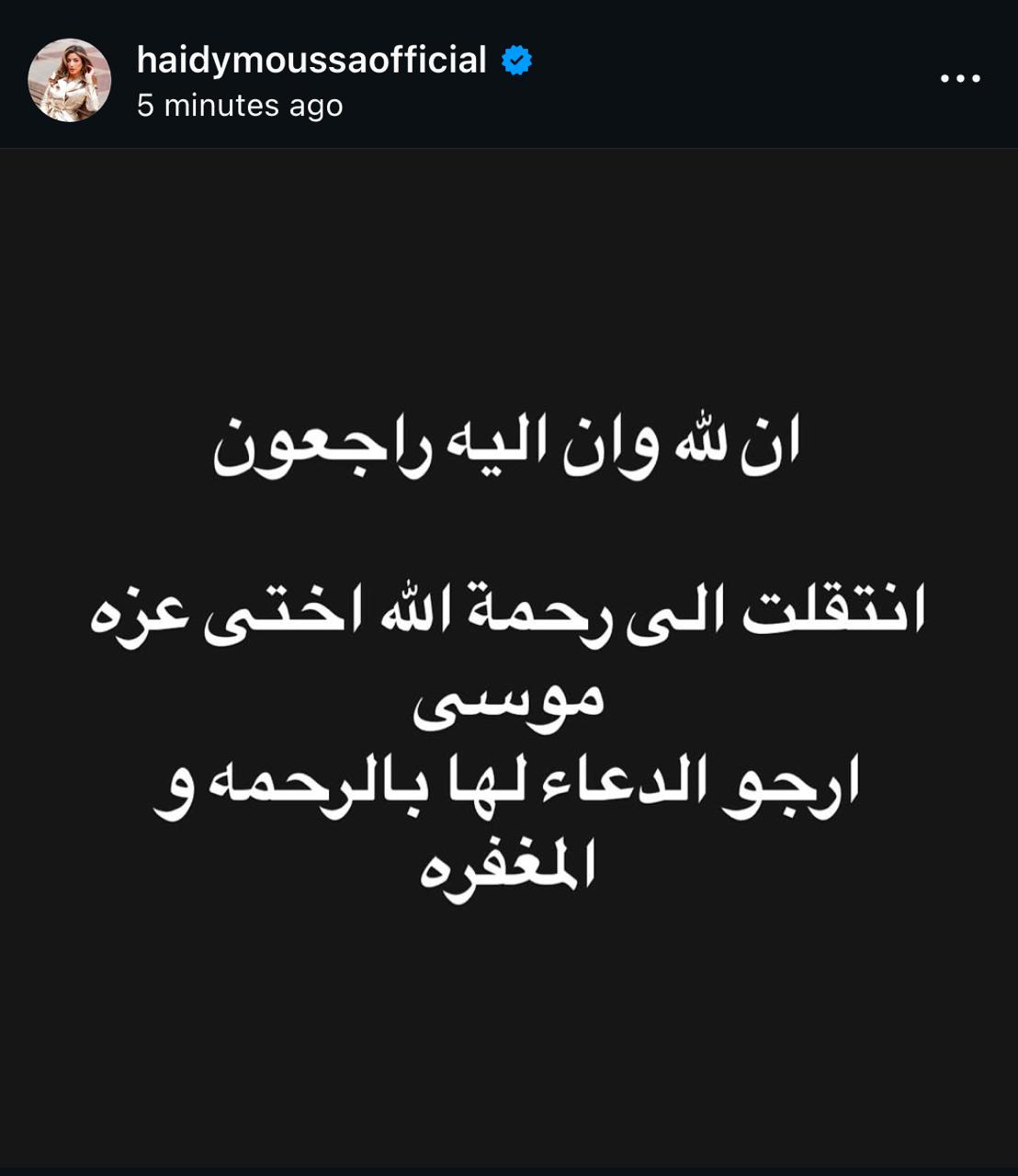Click the verification tick beside haidymoussaofficial

pyautogui.click(x=515, y=60)
